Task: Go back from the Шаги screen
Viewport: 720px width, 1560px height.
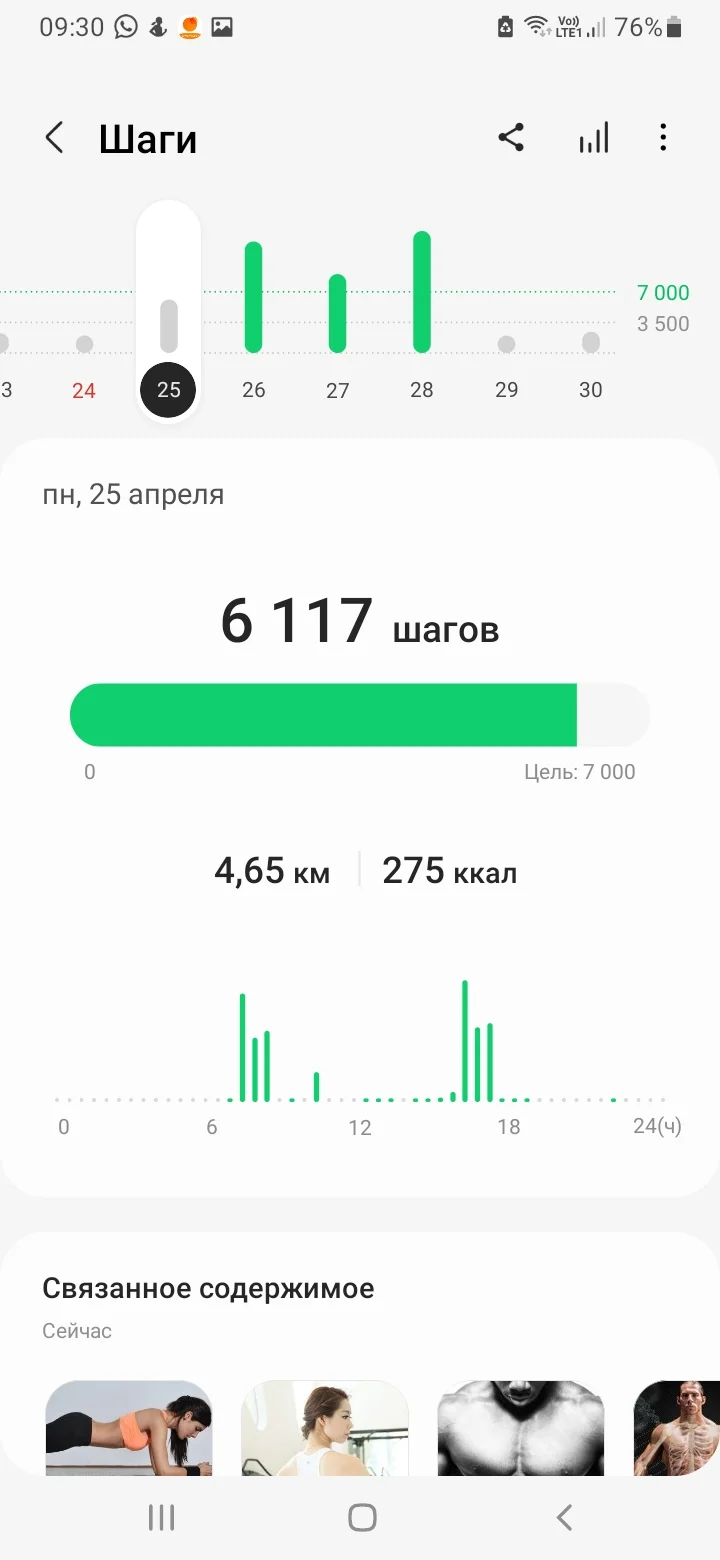Action: point(54,138)
